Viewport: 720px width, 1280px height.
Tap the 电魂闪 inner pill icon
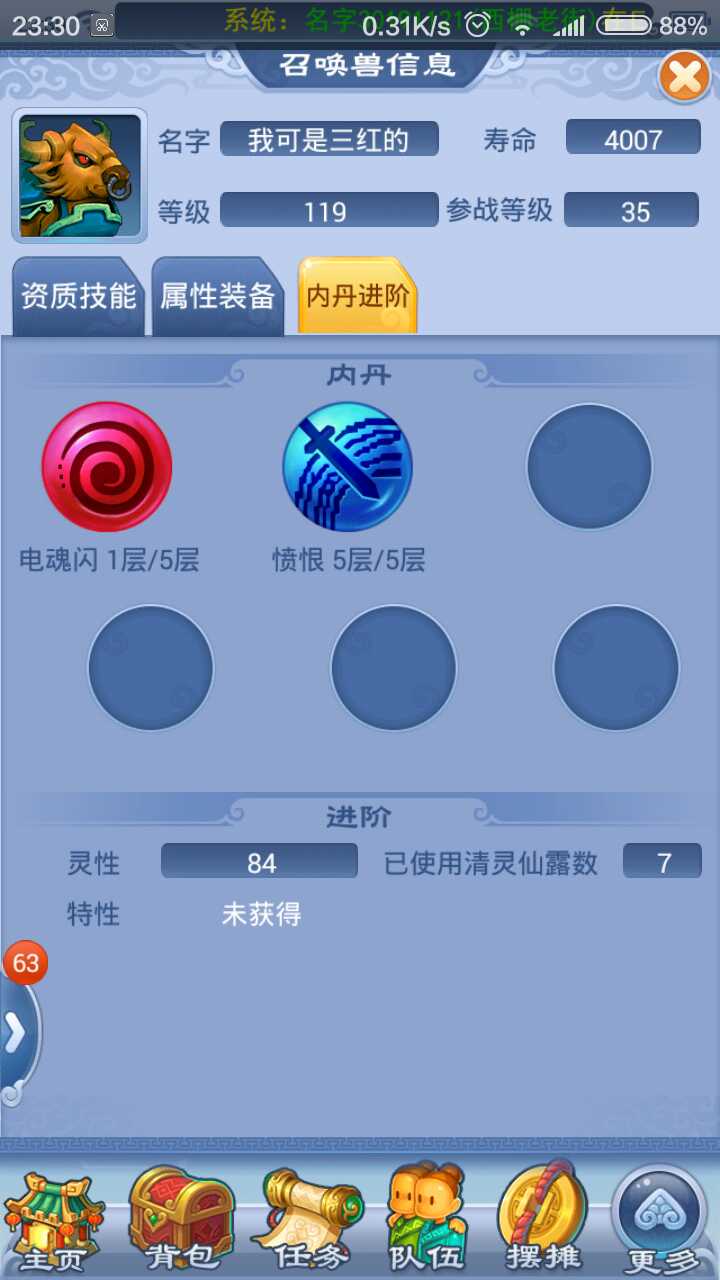click(106, 467)
